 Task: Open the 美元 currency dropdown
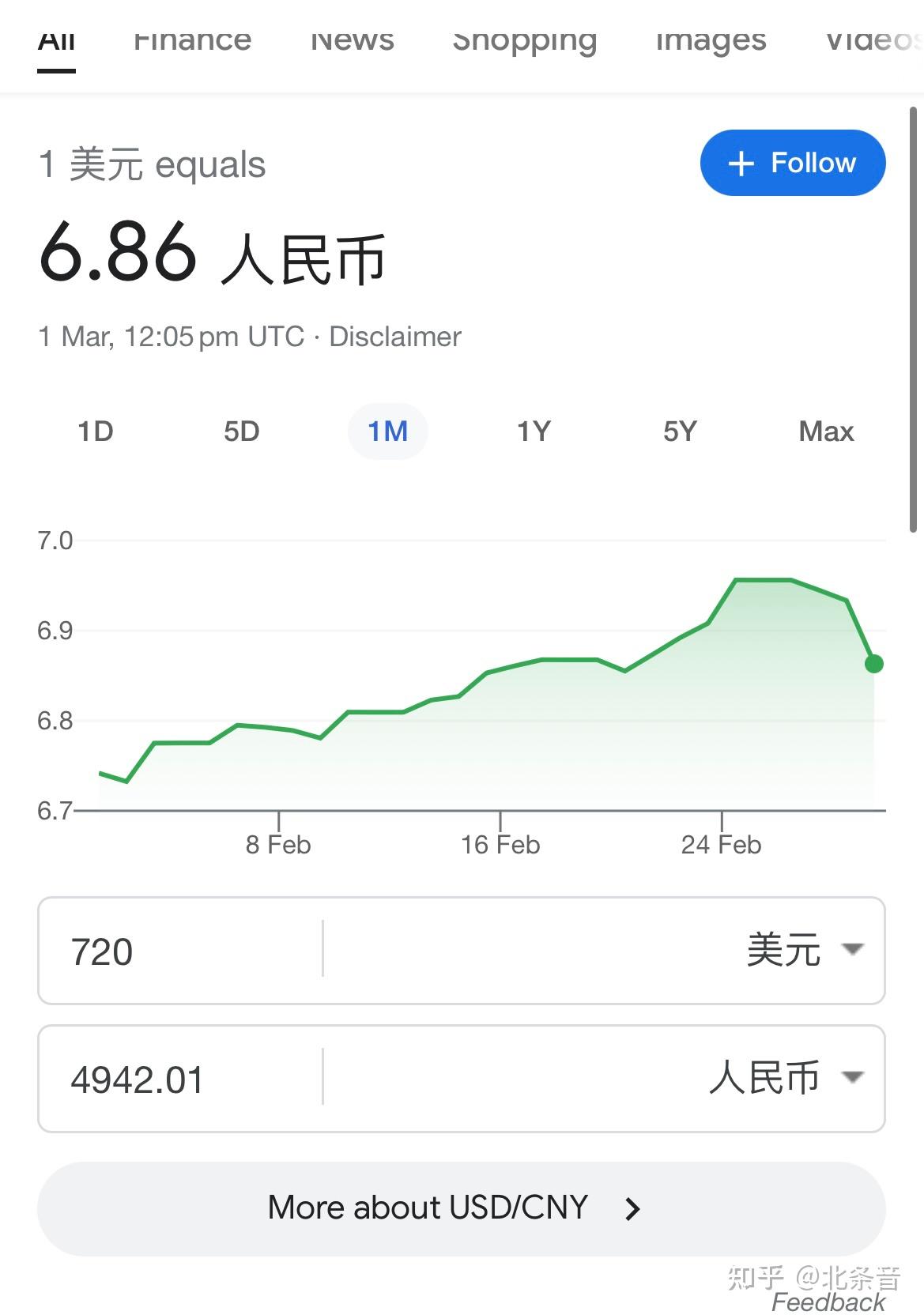pos(803,949)
